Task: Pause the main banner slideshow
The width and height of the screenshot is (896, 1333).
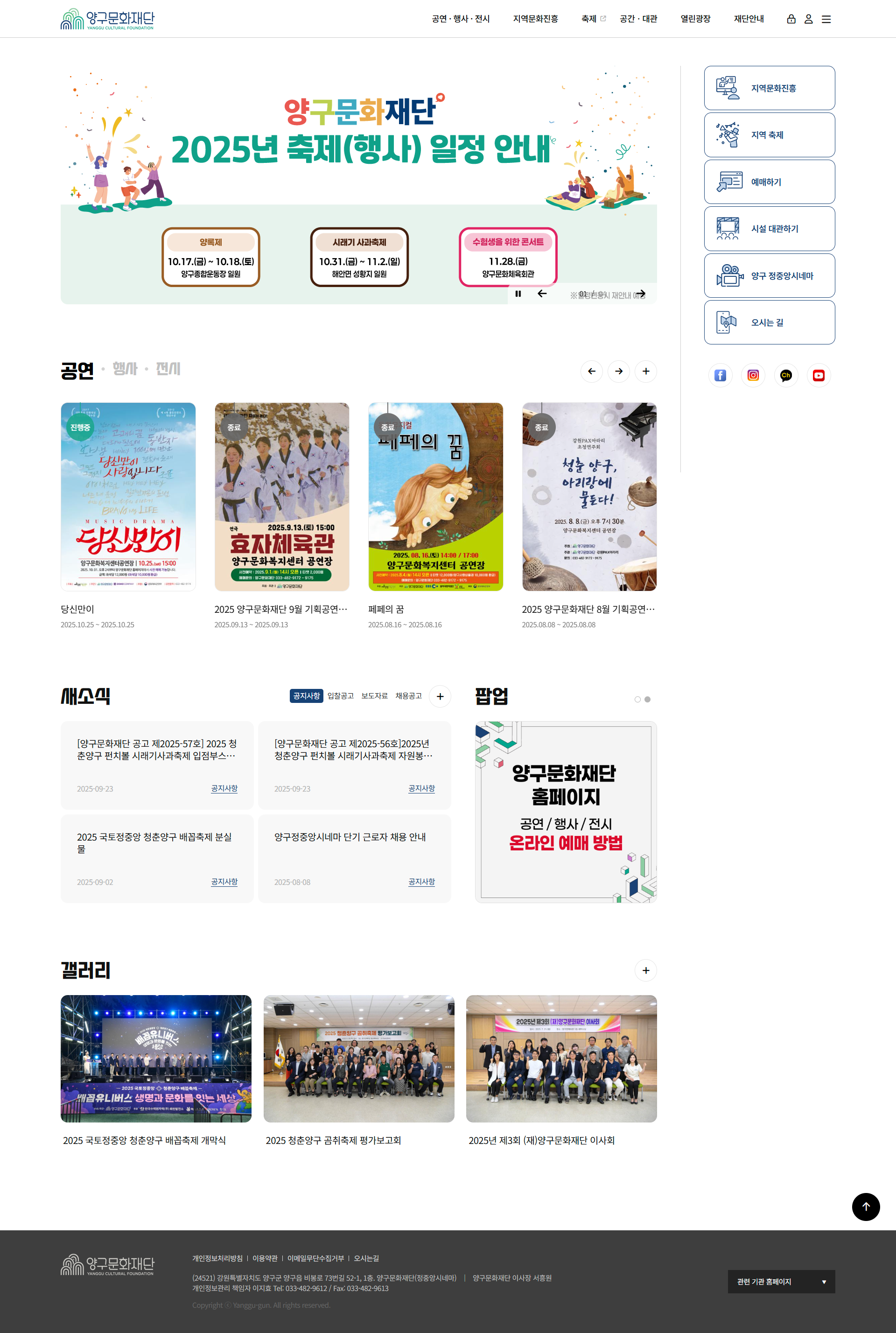Action: click(x=518, y=294)
